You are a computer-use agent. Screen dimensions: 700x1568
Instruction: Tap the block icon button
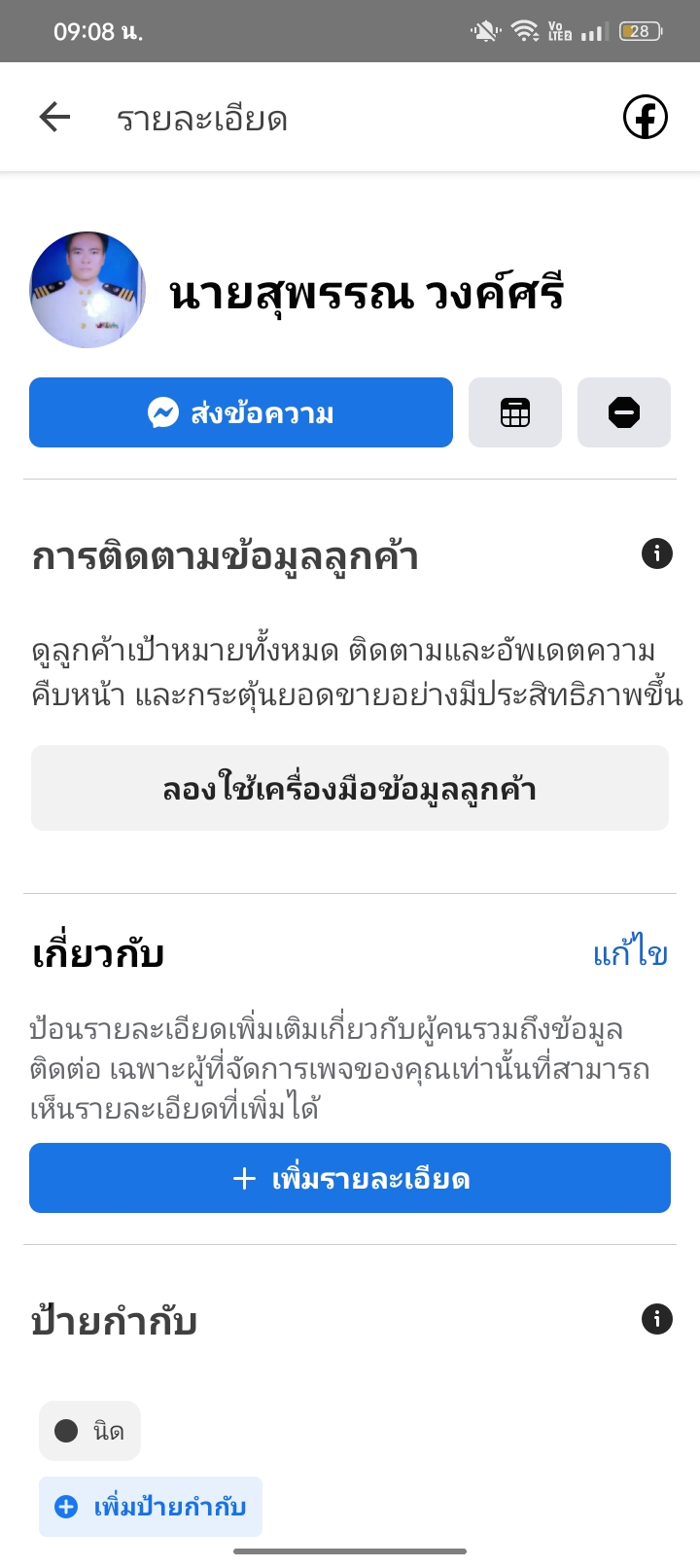pyautogui.click(x=624, y=412)
